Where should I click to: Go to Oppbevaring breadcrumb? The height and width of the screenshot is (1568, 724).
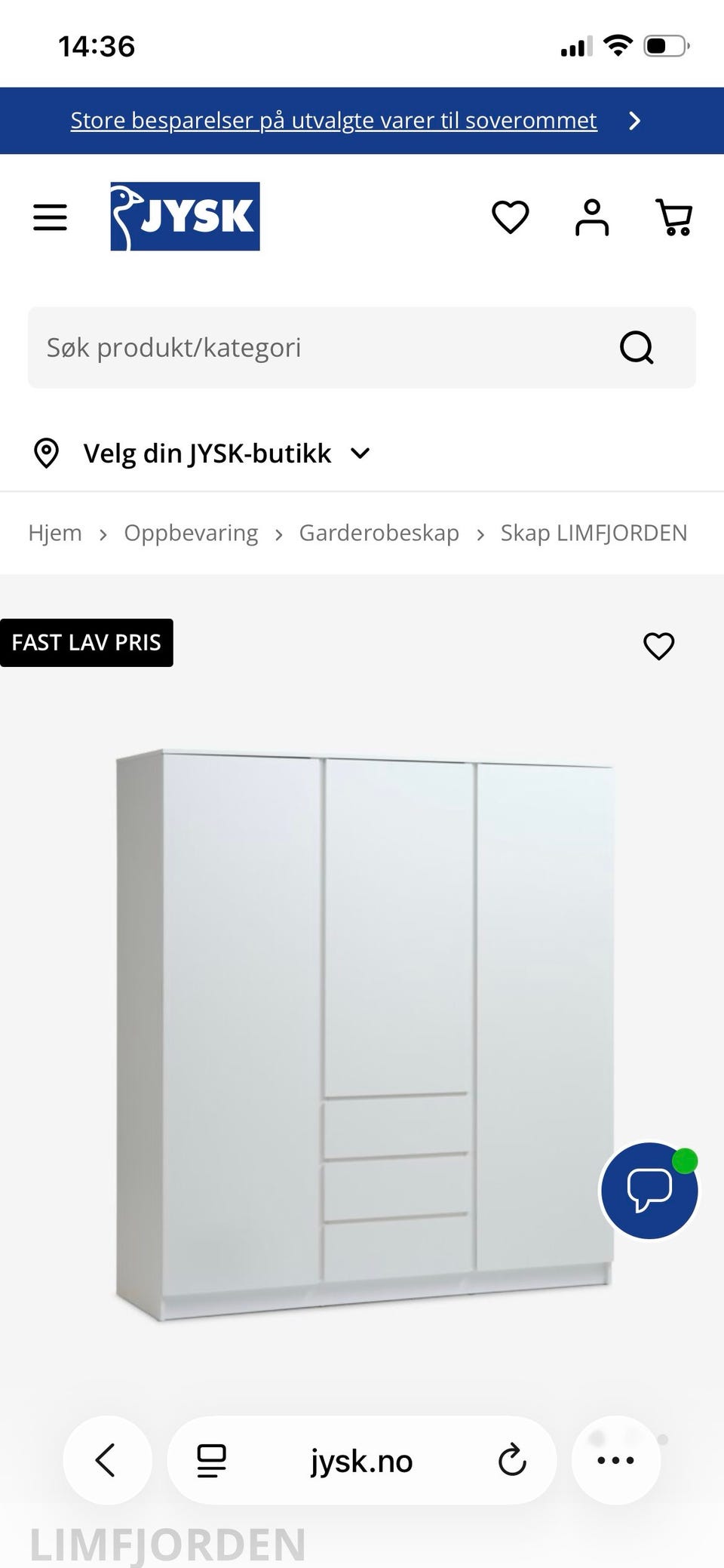pyautogui.click(x=191, y=533)
